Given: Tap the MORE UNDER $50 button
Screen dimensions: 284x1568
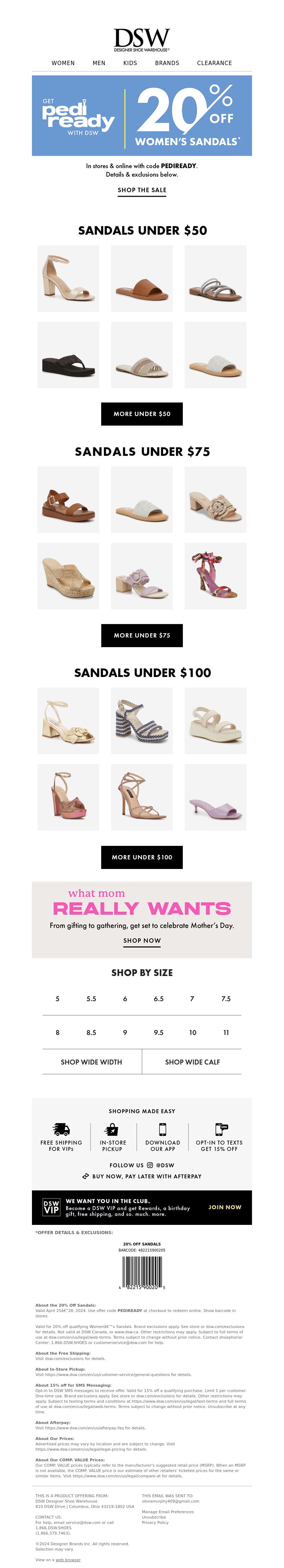Looking at the screenshot, I should 142,413.
